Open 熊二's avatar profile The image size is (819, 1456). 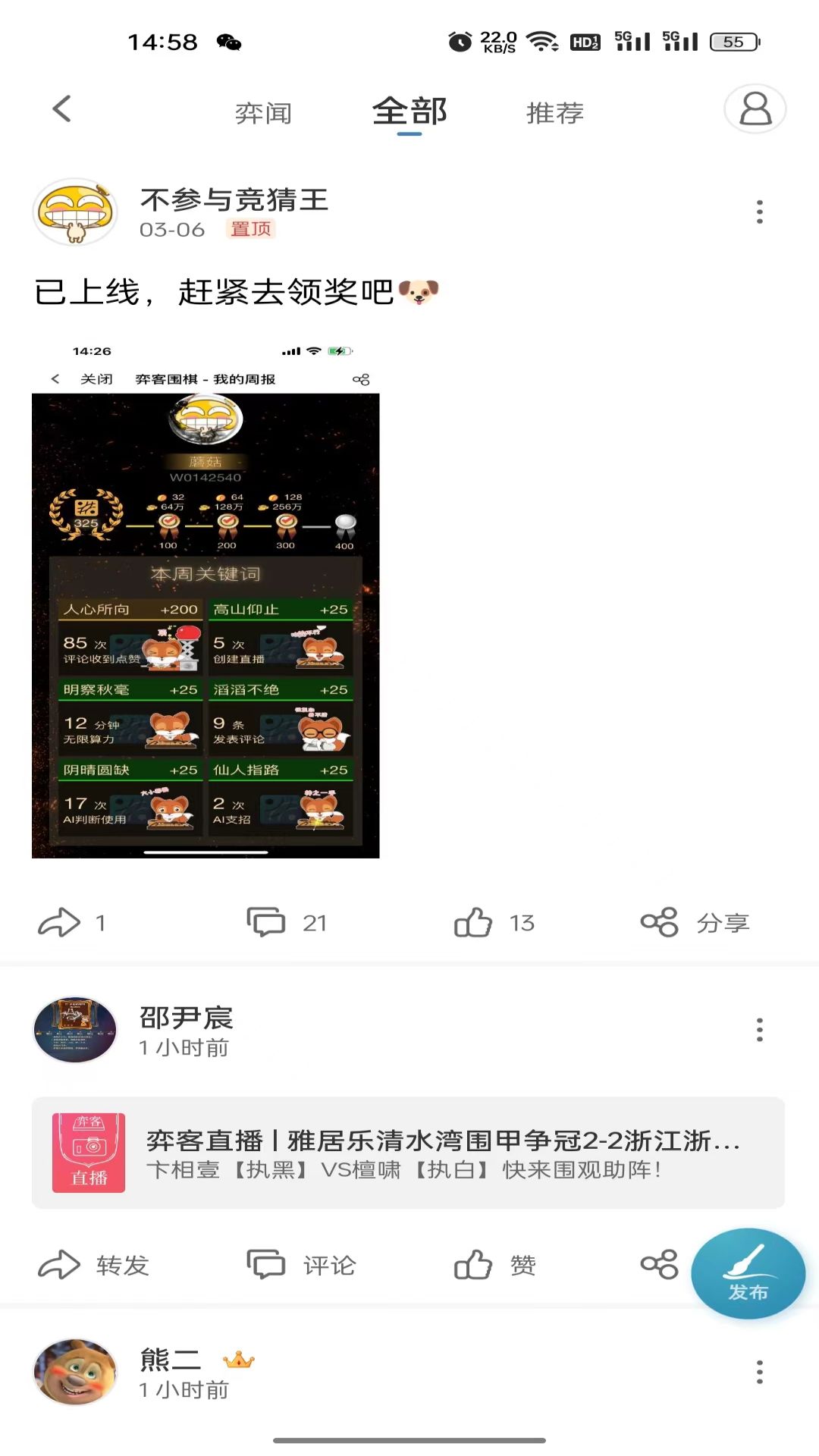pos(75,1372)
